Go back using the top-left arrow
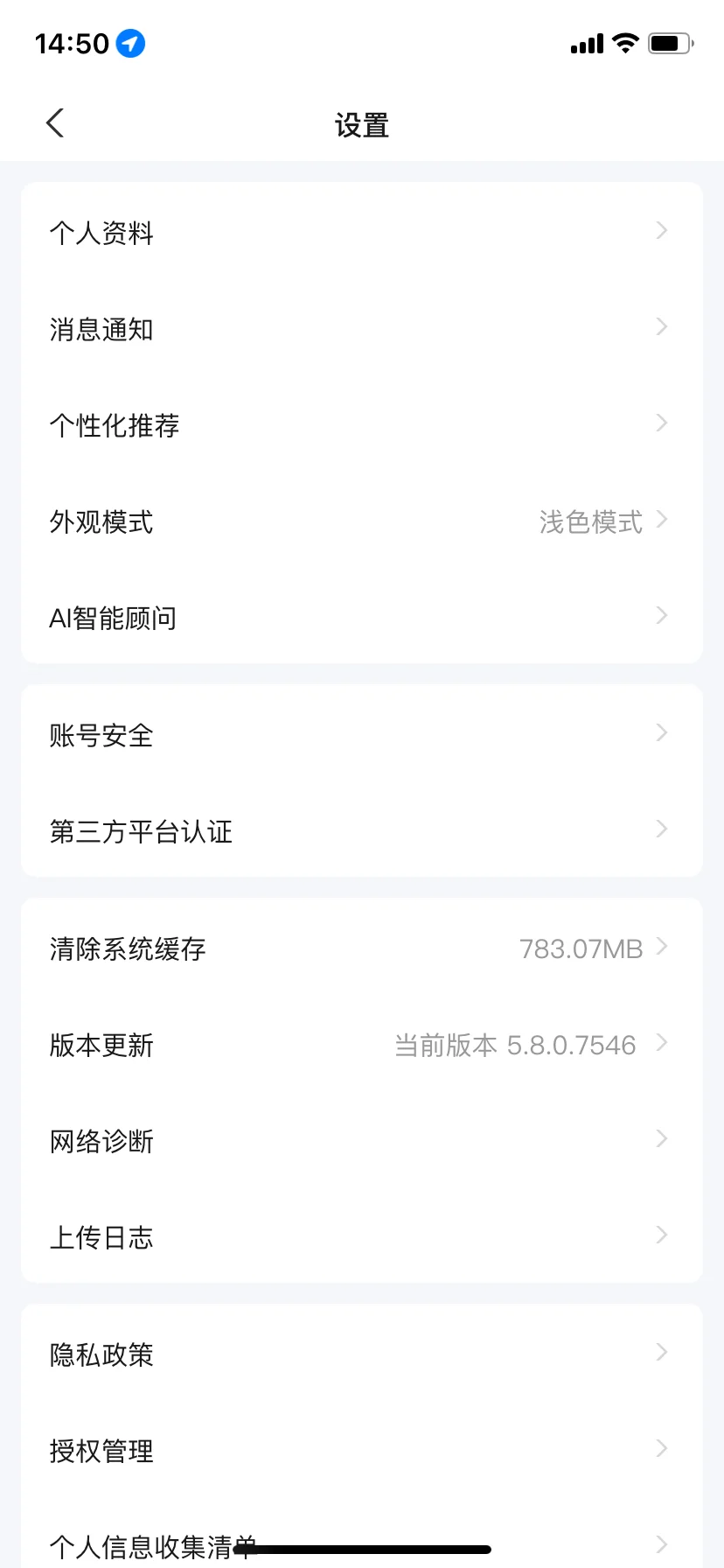Viewport: 724px width, 1568px height. point(55,123)
